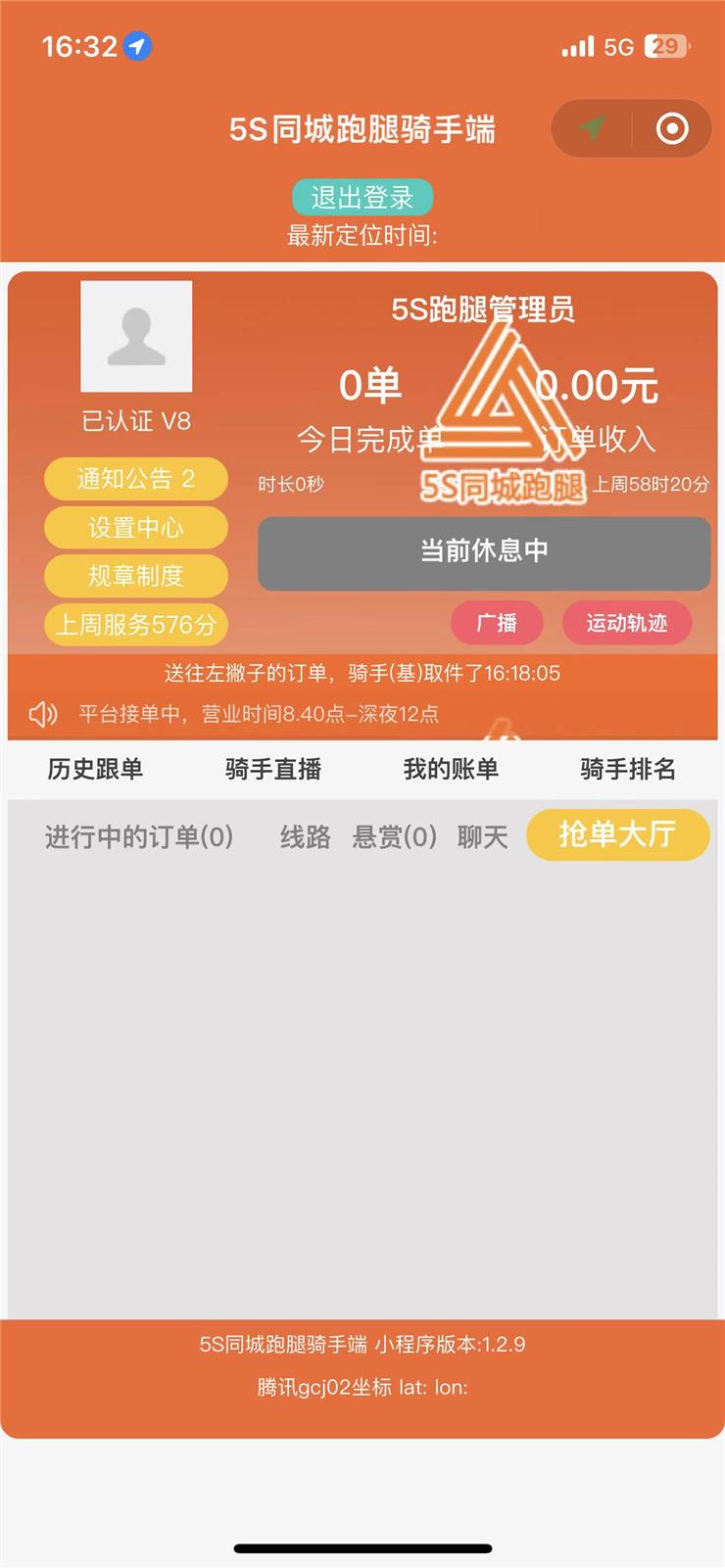
Task: Open 骑手排名 rider ranking
Action: (628, 769)
